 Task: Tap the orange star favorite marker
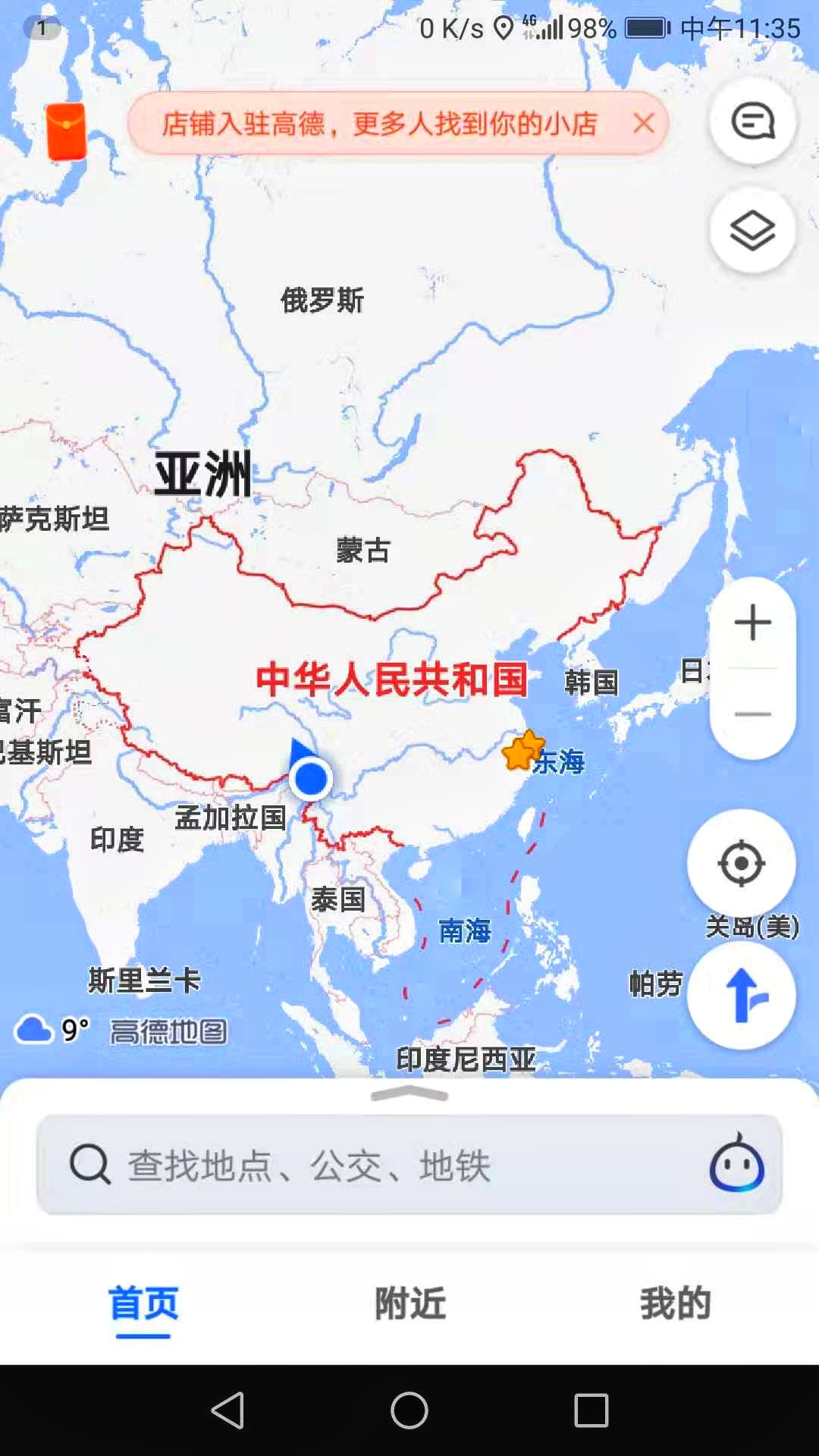522,751
